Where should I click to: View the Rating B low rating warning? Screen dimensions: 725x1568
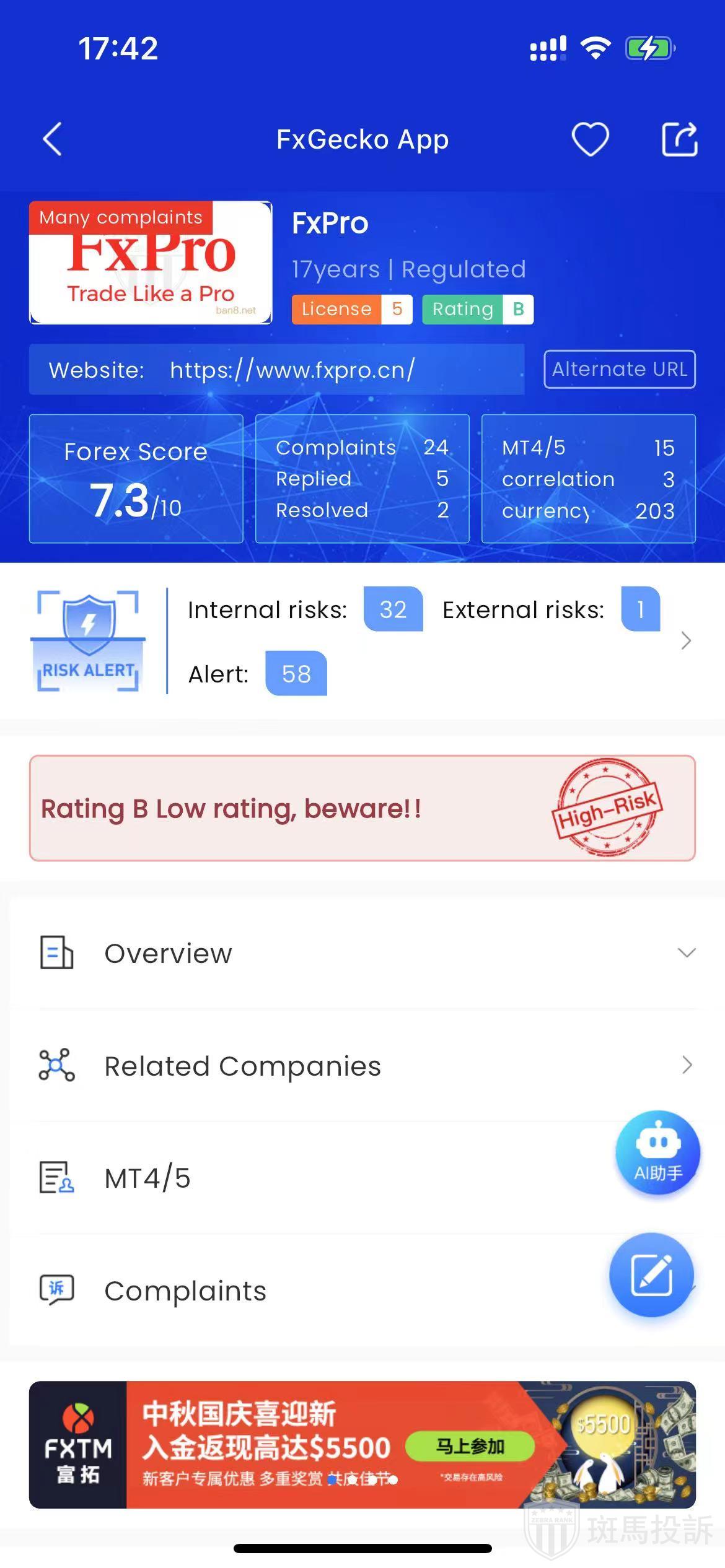point(362,808)
